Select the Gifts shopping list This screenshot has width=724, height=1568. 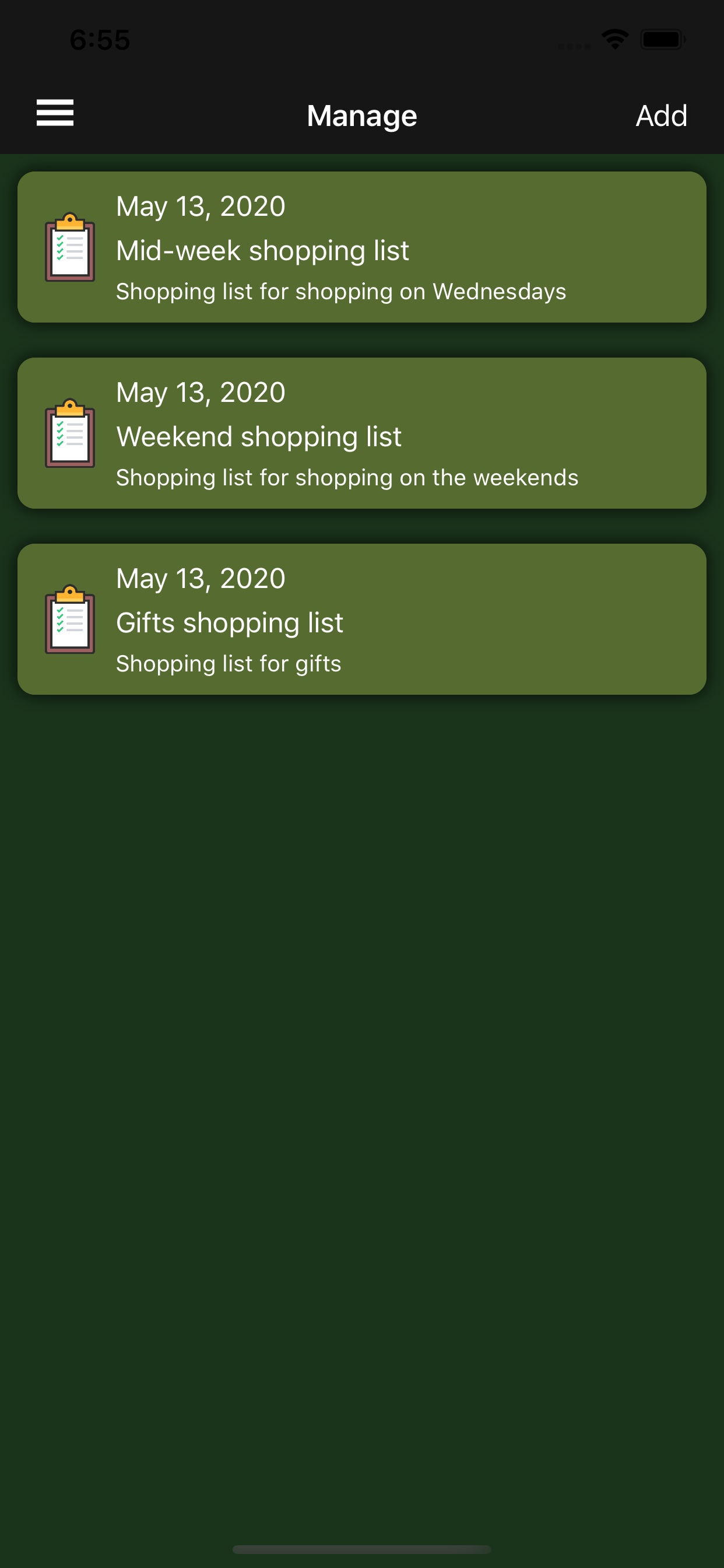point(362,619)
